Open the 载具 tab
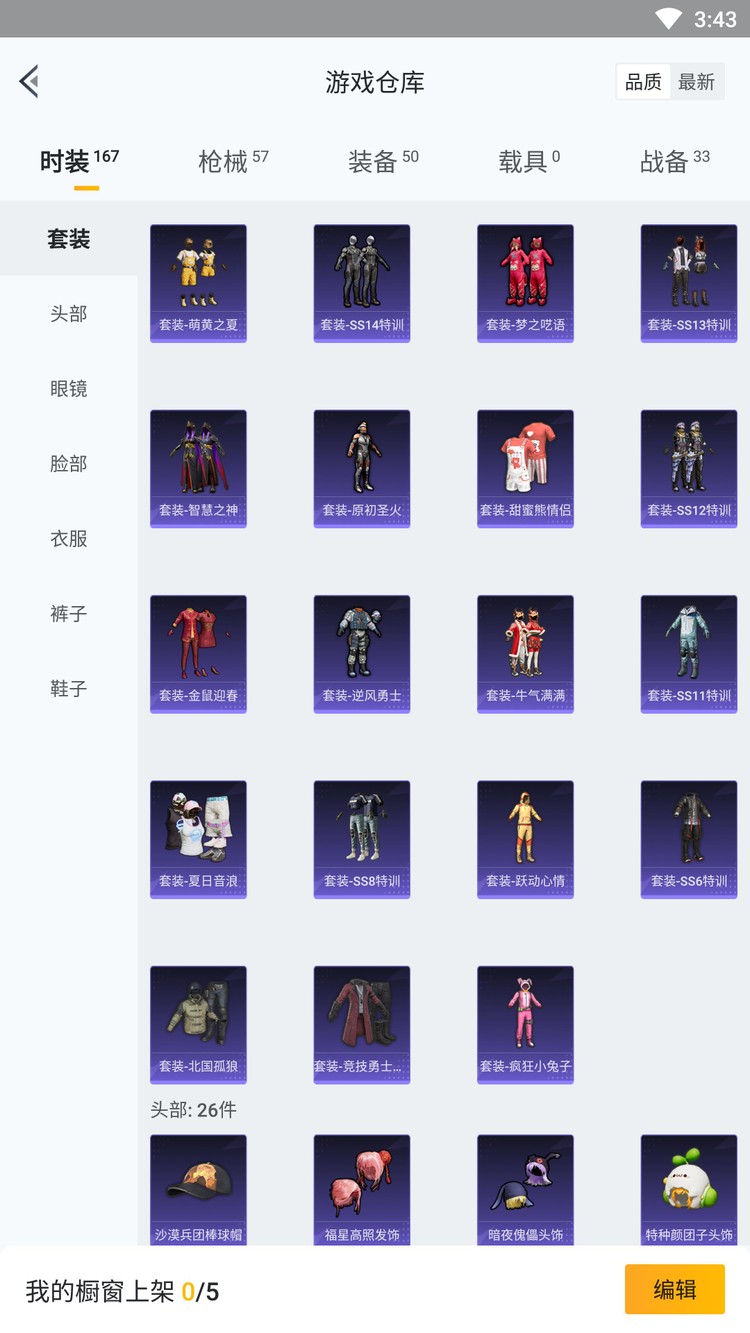This screenshot has width=750, height=1333. [528, 161]
